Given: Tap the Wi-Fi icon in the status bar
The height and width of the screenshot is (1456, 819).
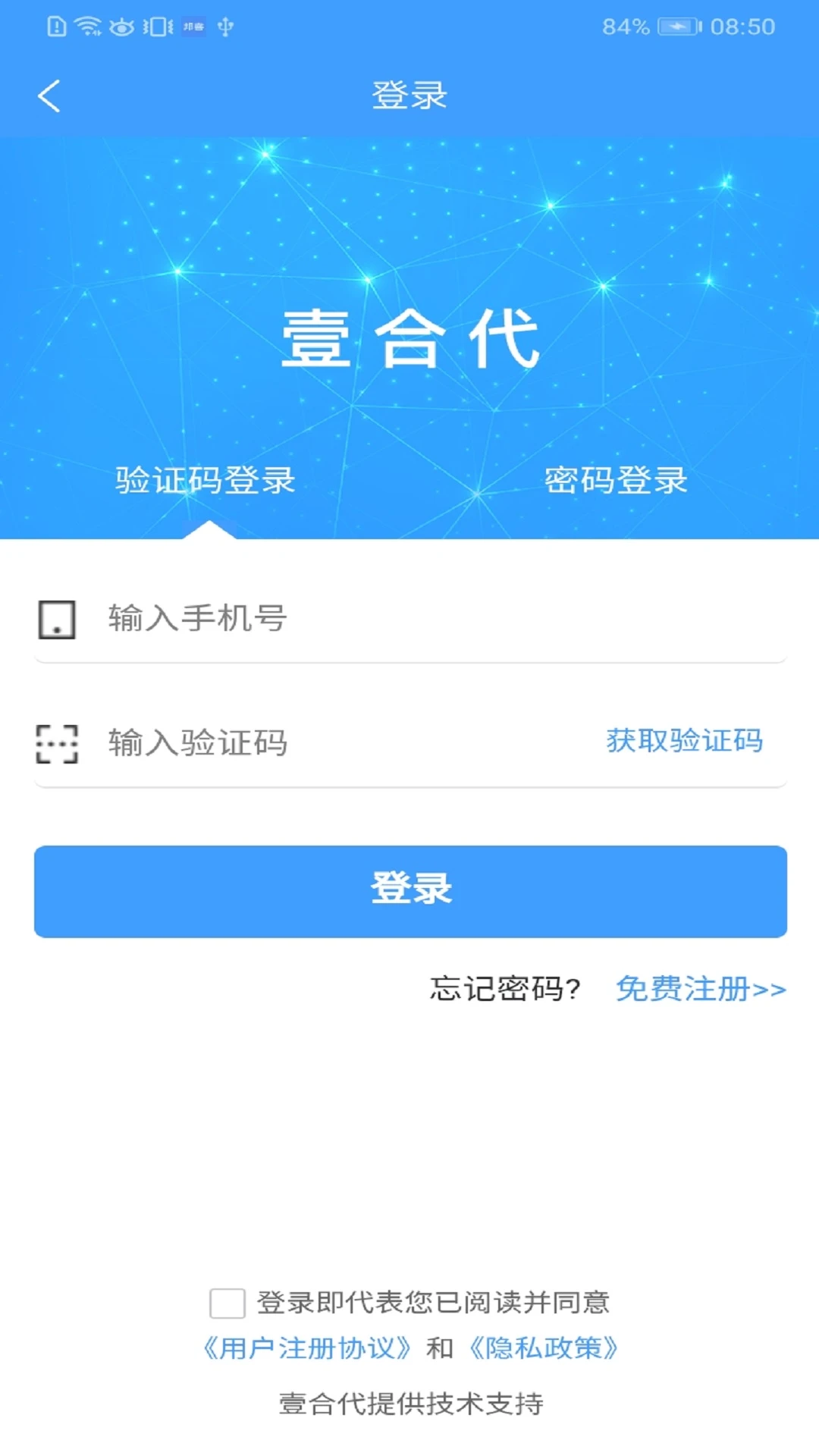Looking at the screenshot, I should click(87, 26).
